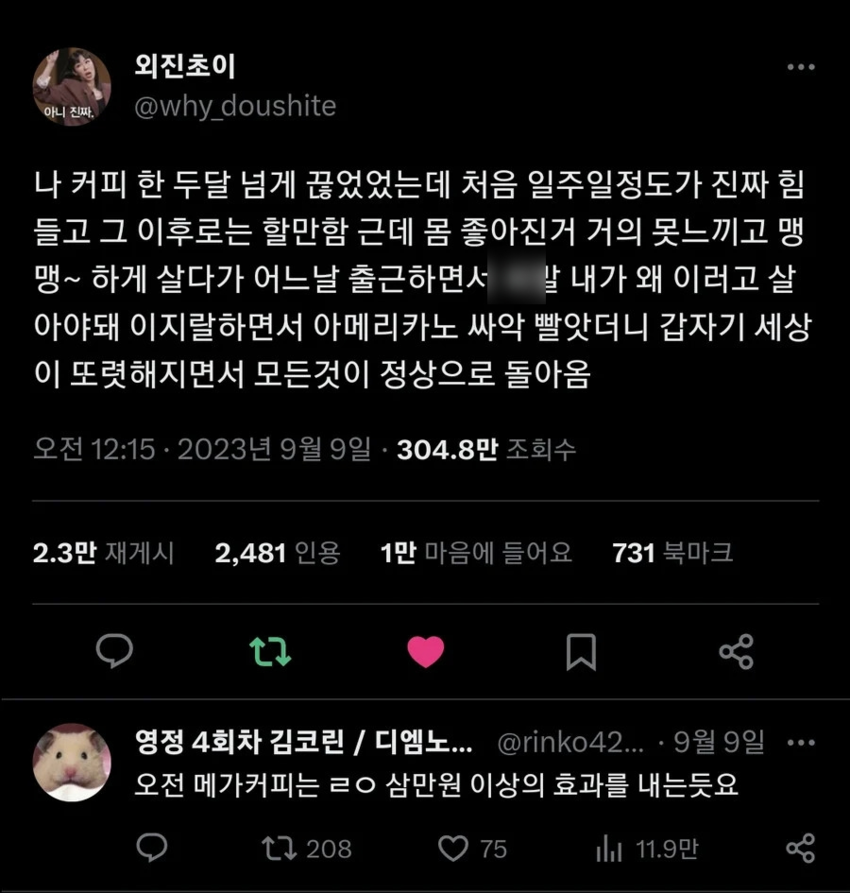Unlike 외진초이's tweet via the pink heart
850x893 pixels.
[x=426, y=652]
